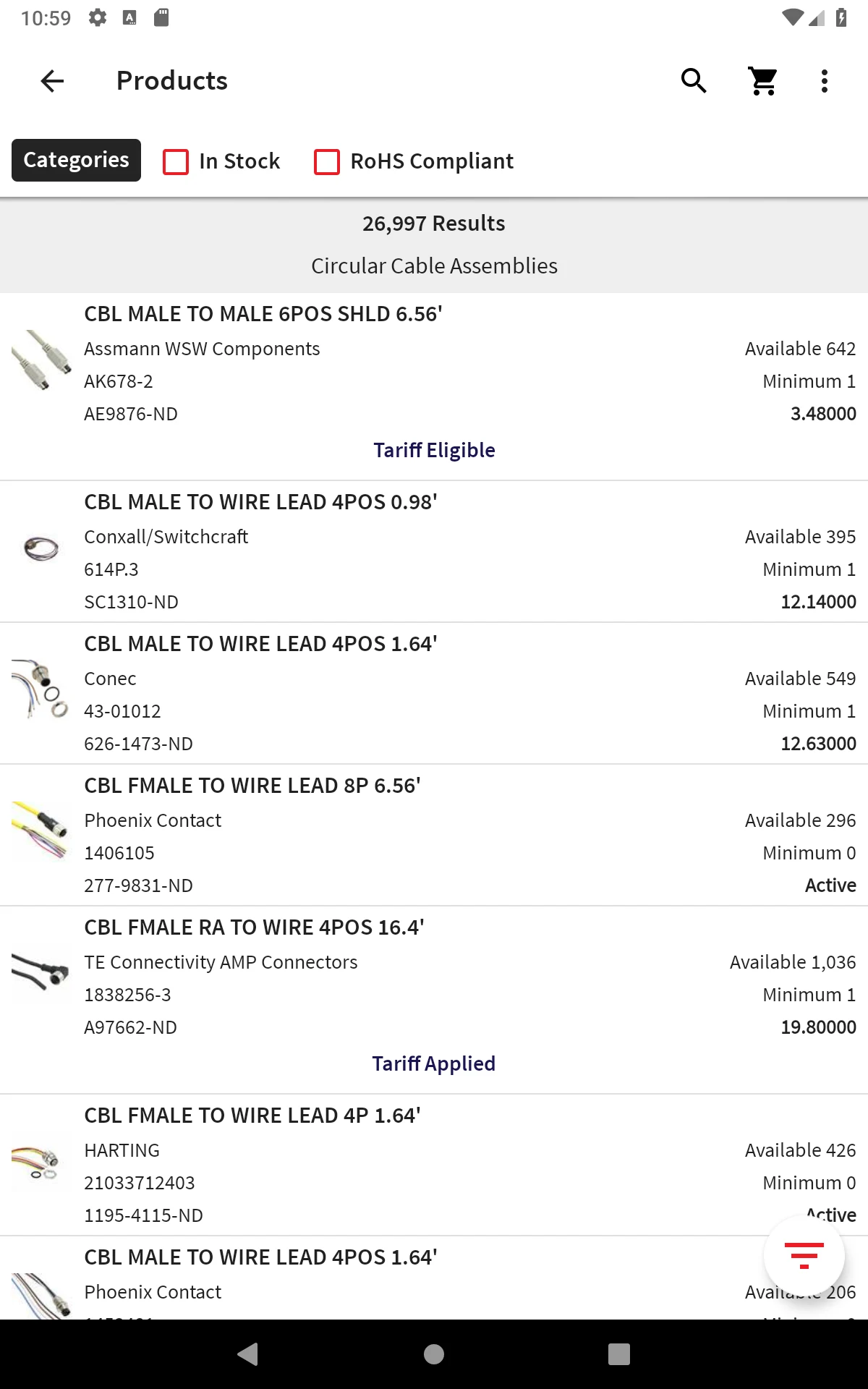
Task: View the Conec 43-01012 cable item
Action: click(x=434, y=693)
